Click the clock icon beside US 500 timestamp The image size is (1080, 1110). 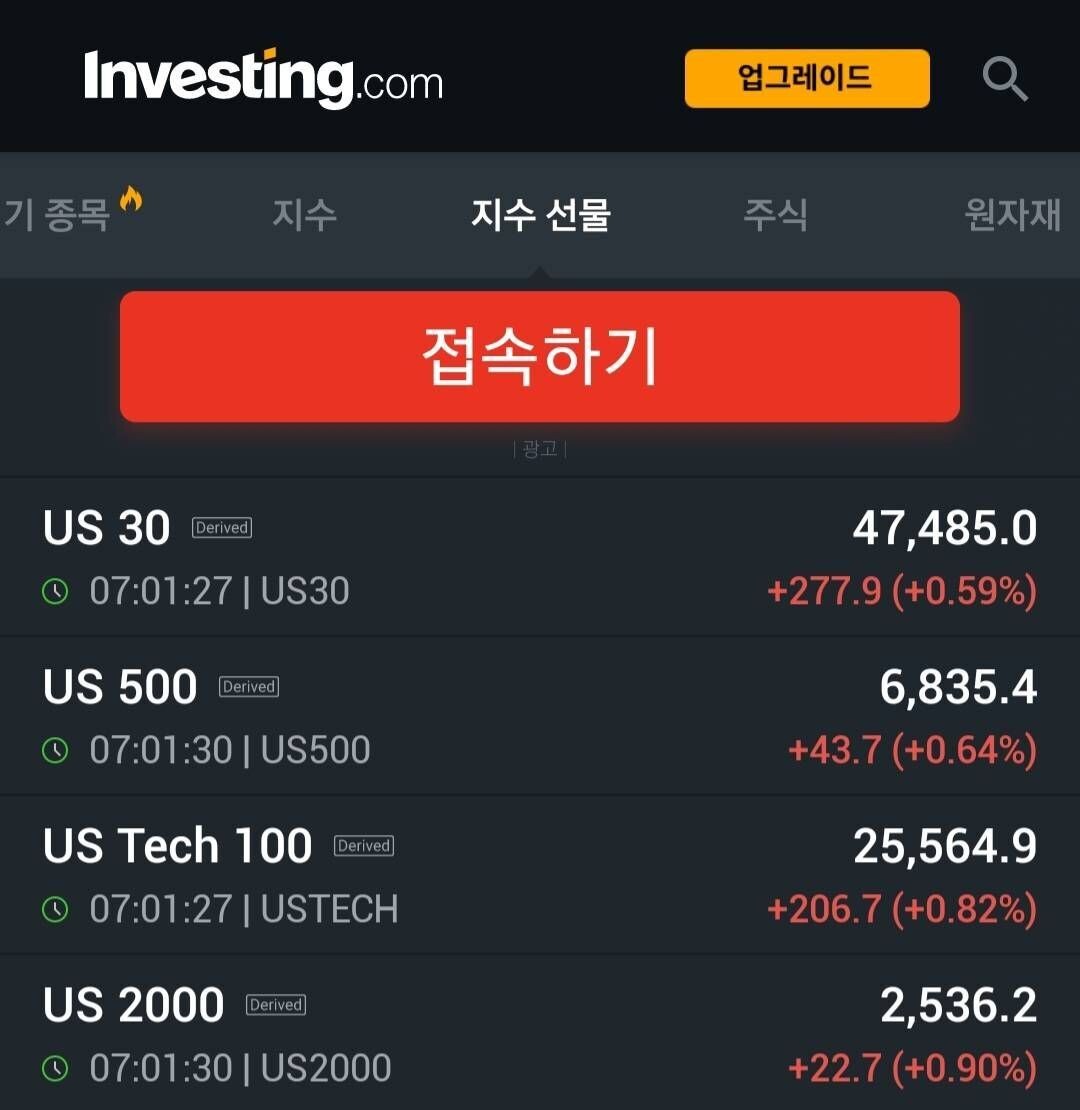(x=57, y=750)
